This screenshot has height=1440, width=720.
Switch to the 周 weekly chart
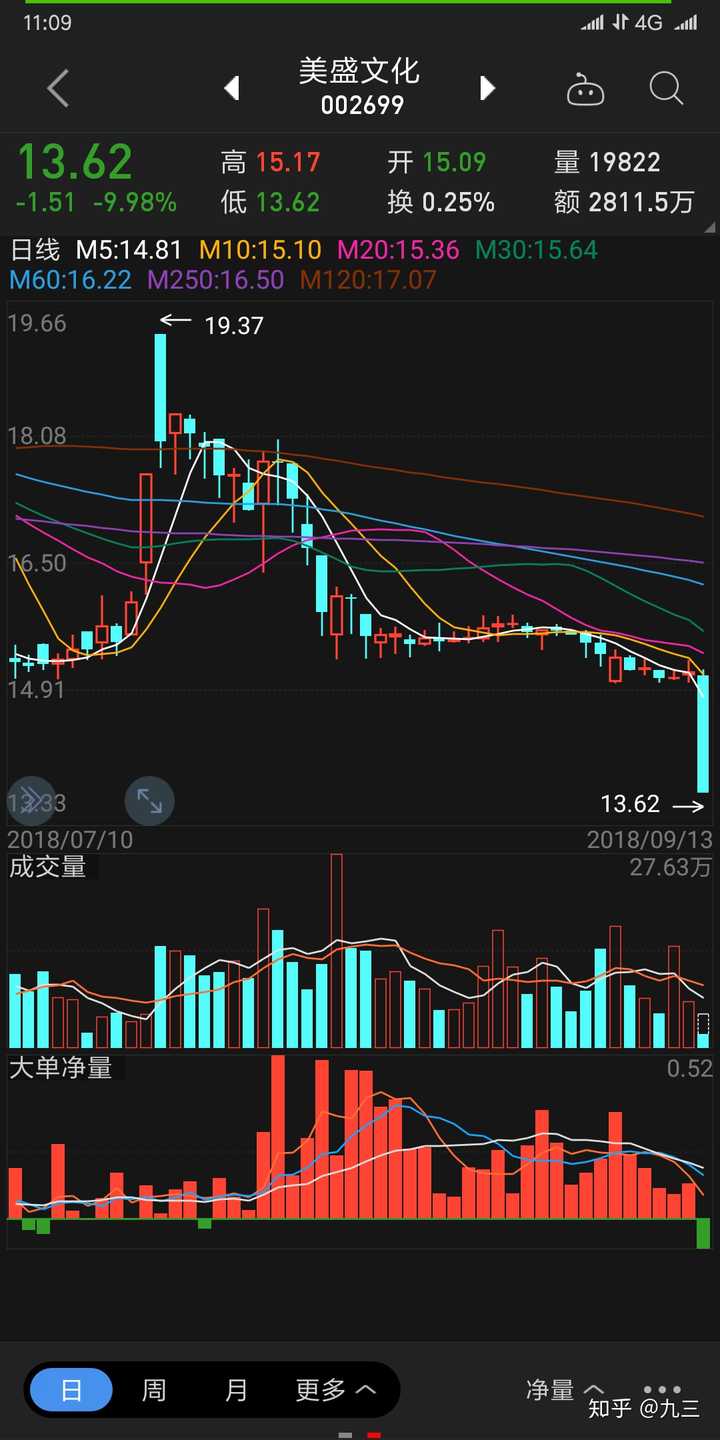click(x=154, y=1390)
